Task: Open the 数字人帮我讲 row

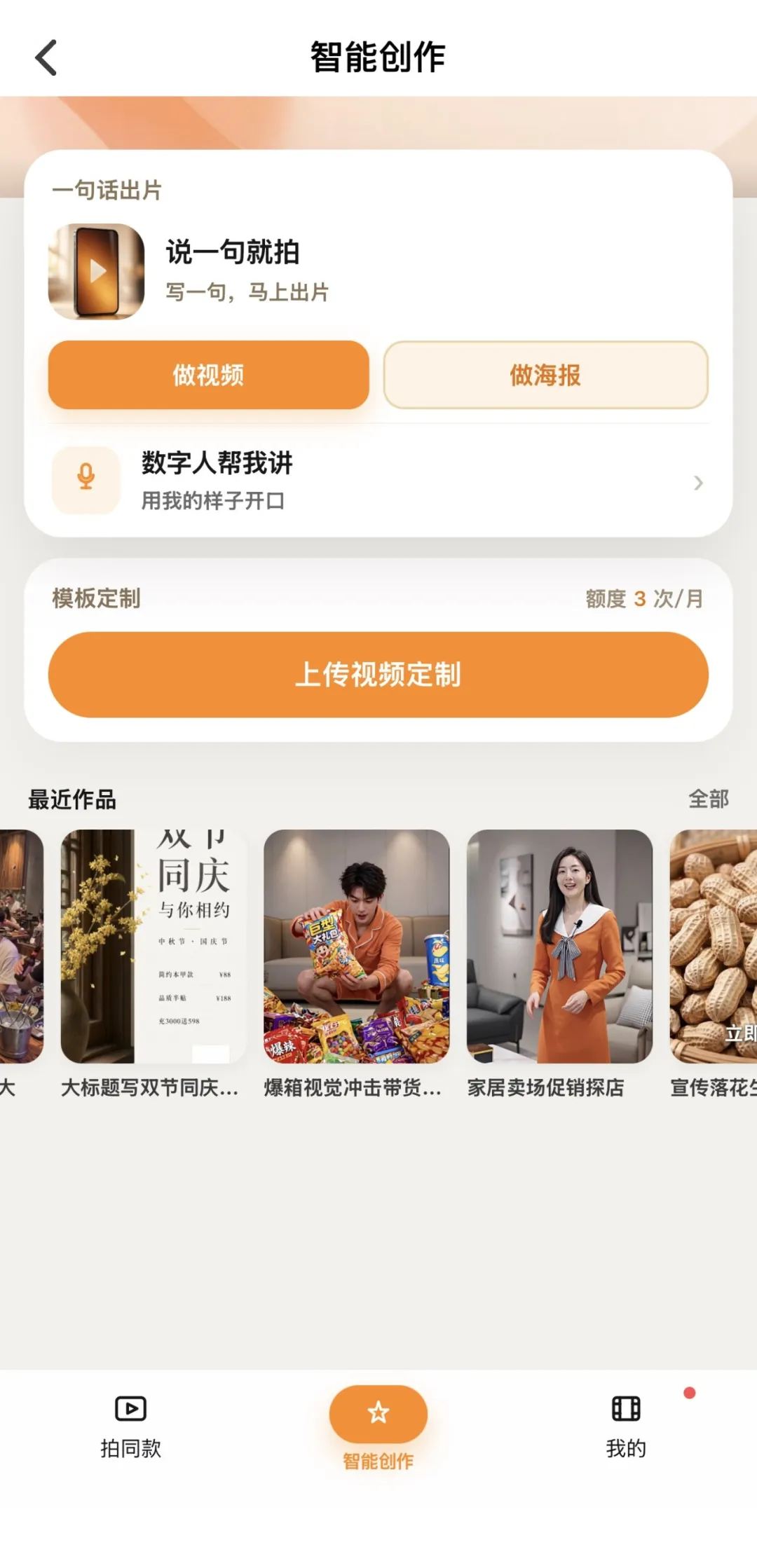Action: click(x=378, y=481)
